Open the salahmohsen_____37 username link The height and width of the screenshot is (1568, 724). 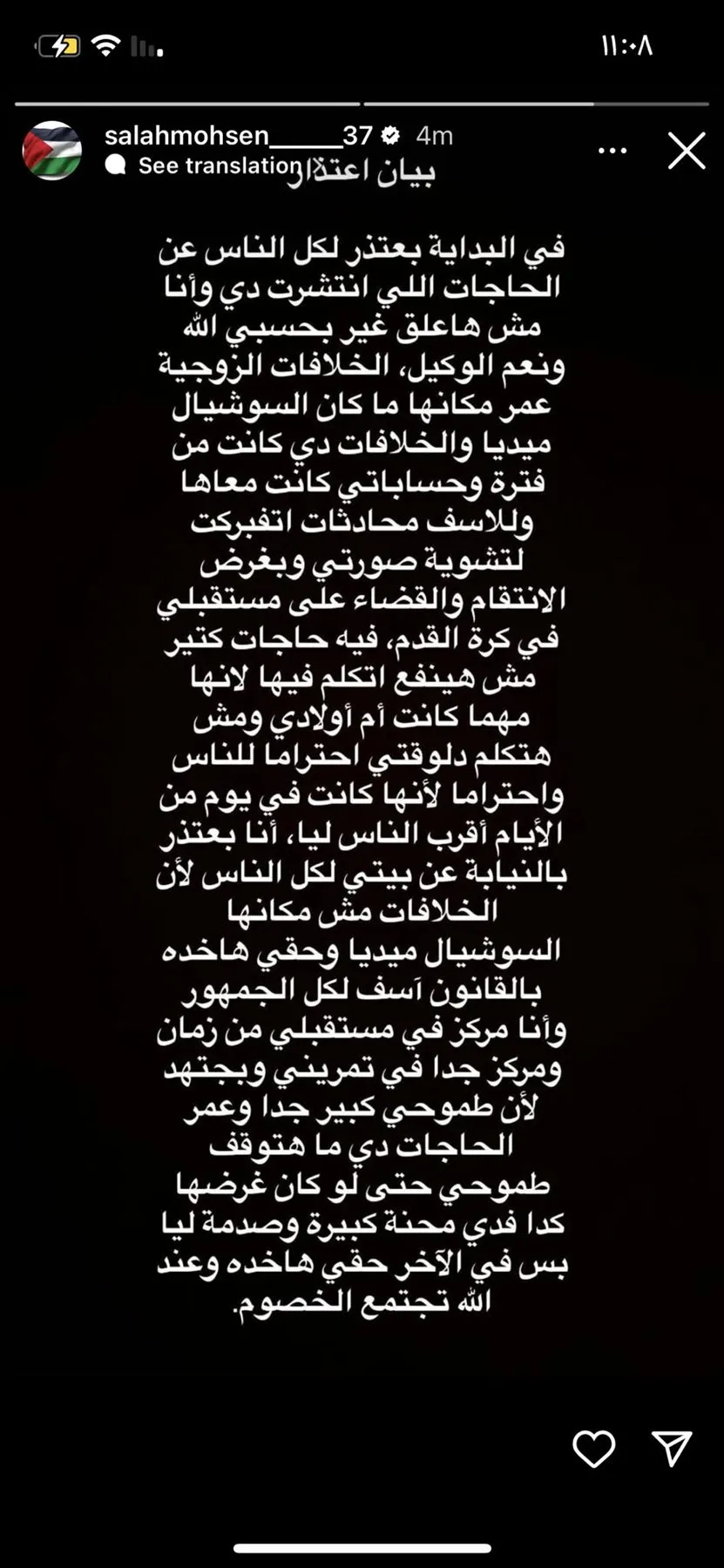pyautogui.click(x=238, y=136)
